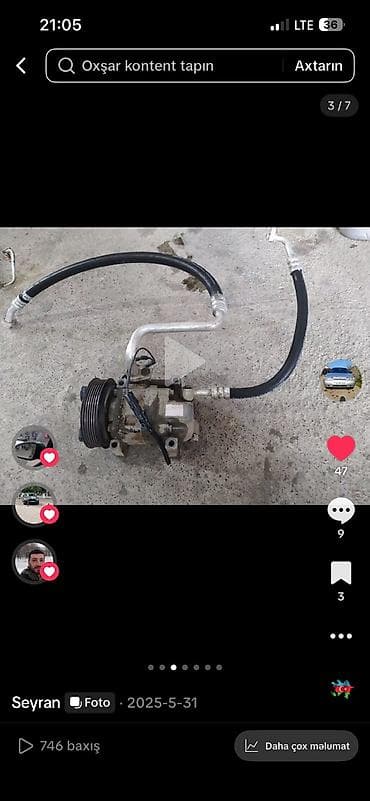Go back with the arrow icon
370x801 pixels.
(21, 65)
